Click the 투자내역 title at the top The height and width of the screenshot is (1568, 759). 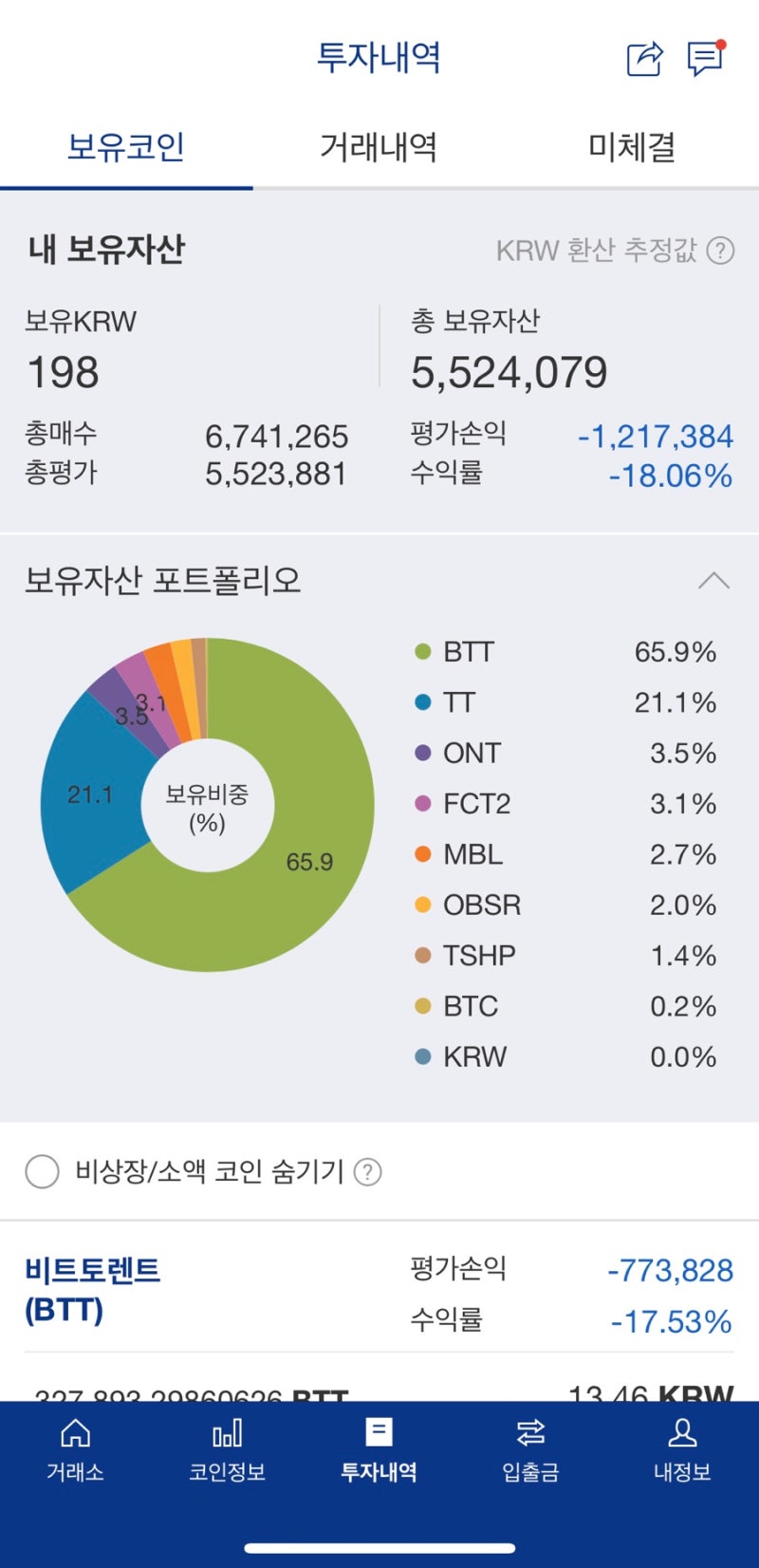379,59
